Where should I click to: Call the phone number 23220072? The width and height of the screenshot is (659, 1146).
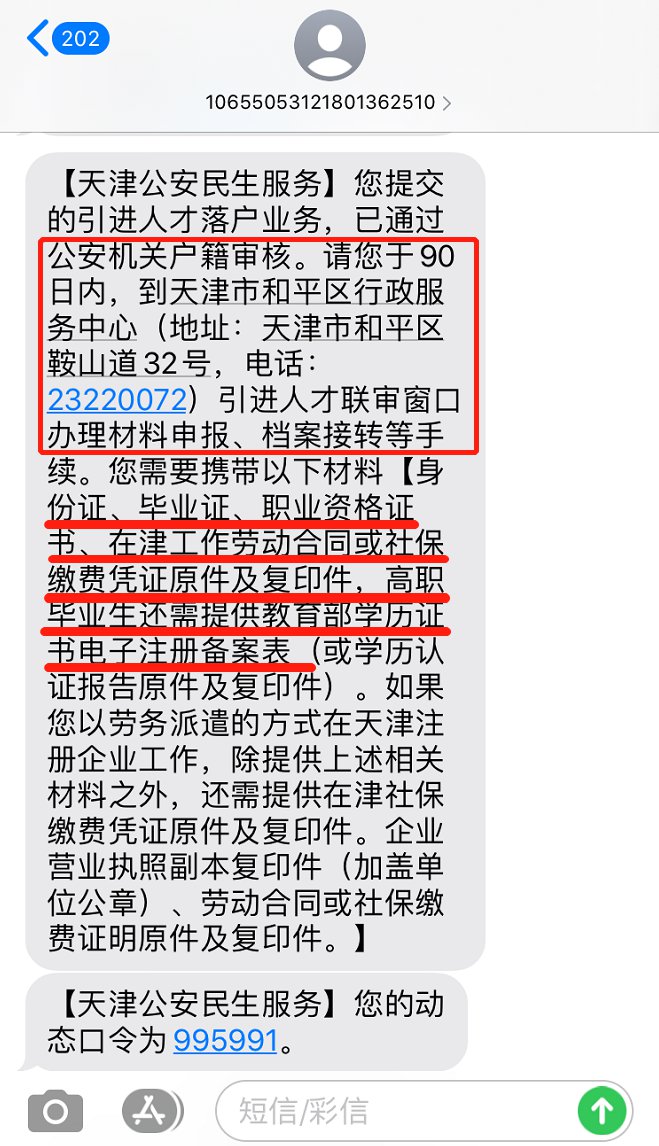(117, 401)
